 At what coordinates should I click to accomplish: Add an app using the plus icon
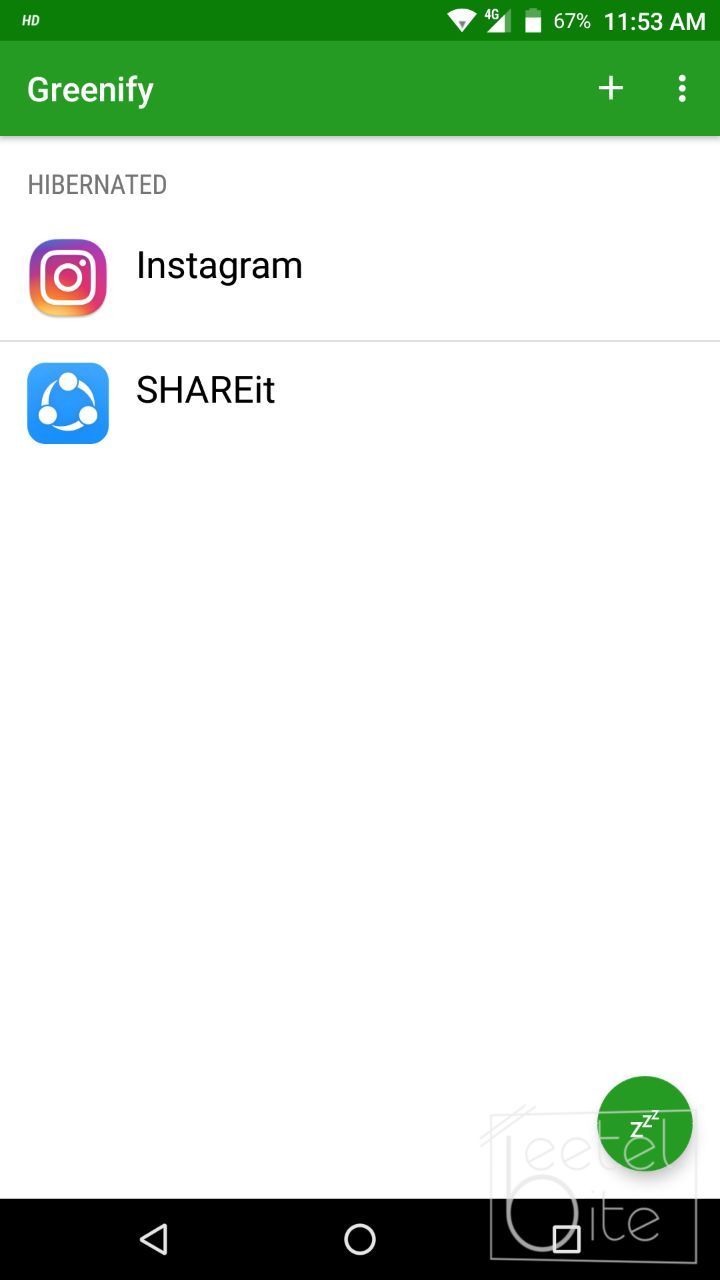(610, 89)
